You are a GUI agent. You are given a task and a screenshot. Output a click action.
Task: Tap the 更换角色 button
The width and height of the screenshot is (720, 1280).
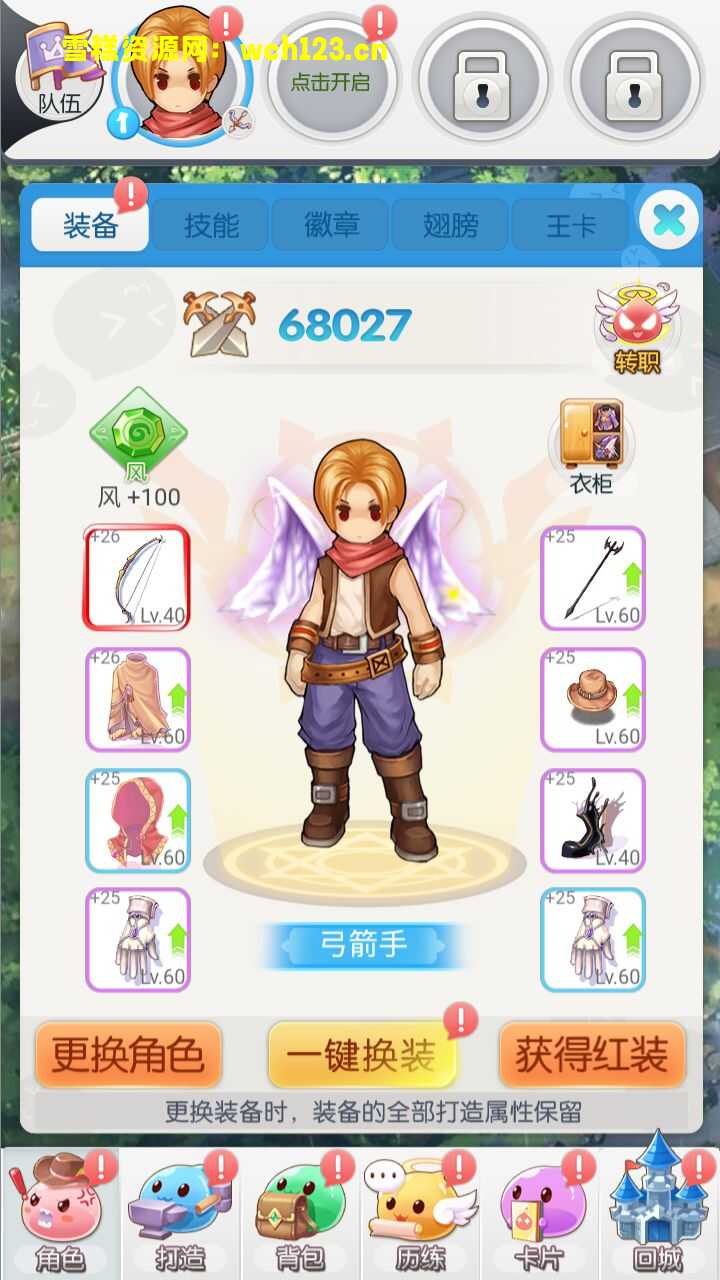(x=128, y=1055)
